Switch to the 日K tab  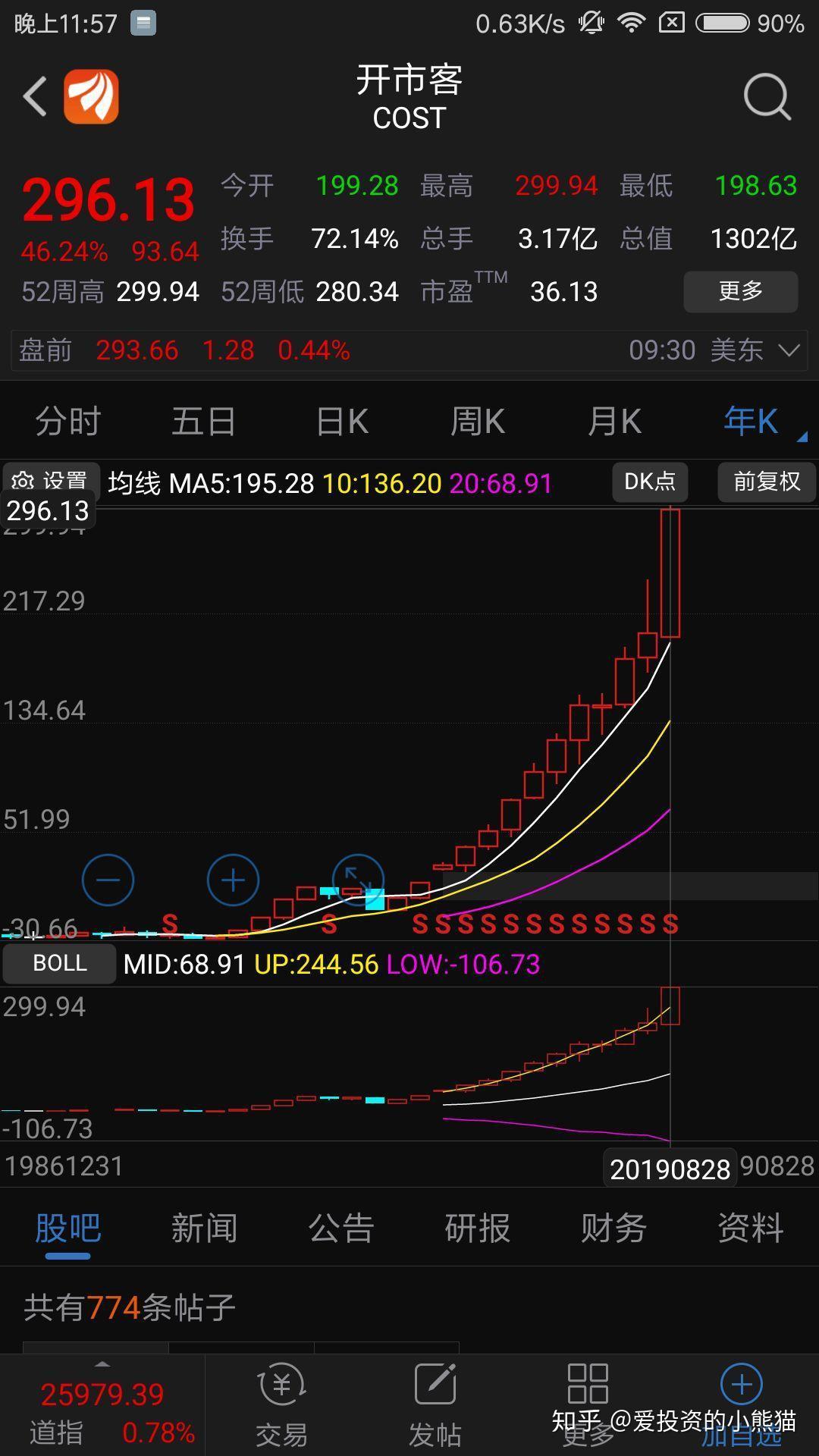click(340, 421)
